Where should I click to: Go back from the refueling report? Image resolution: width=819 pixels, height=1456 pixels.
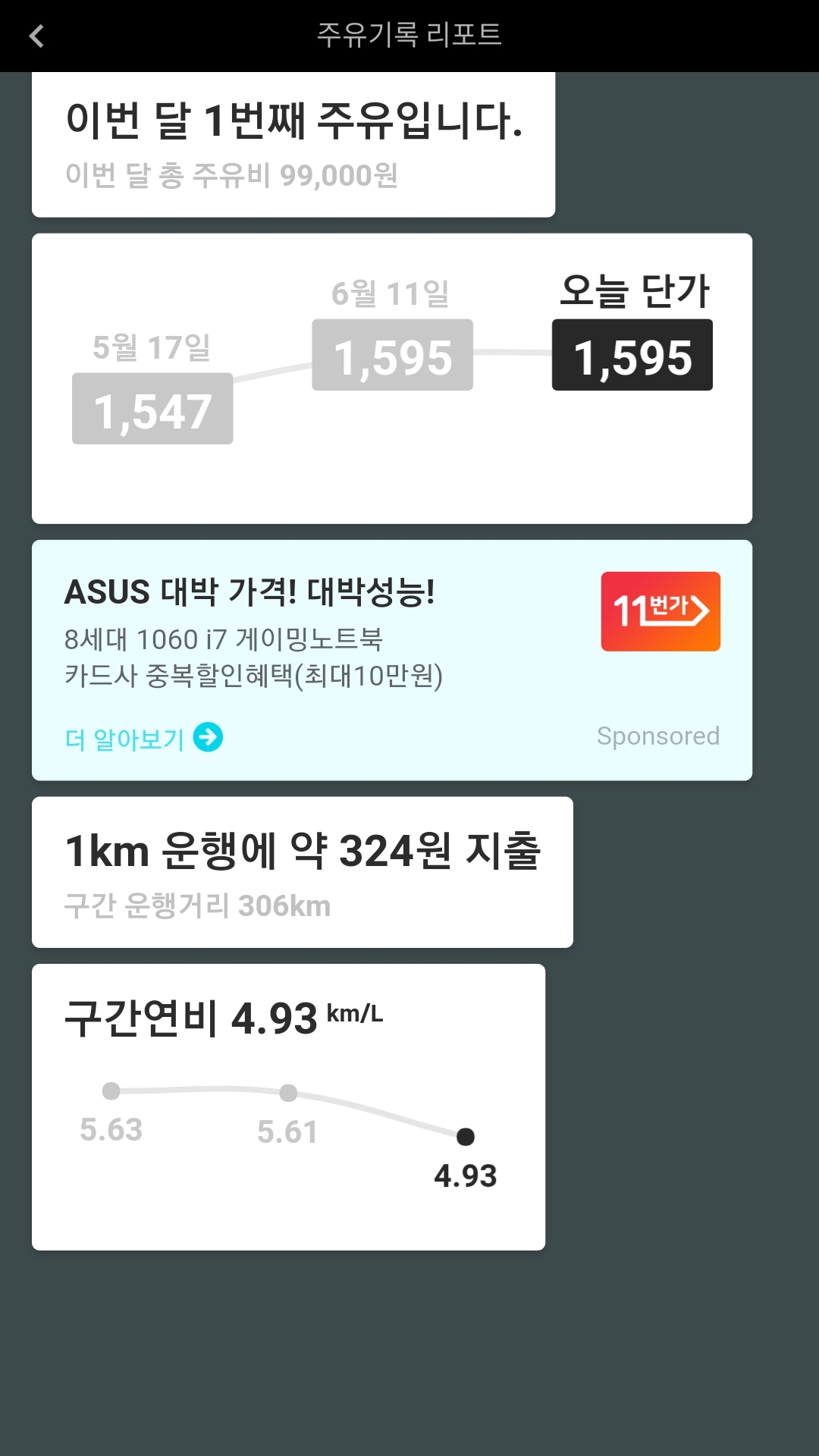pyautogui.click(x=36, y=36)
